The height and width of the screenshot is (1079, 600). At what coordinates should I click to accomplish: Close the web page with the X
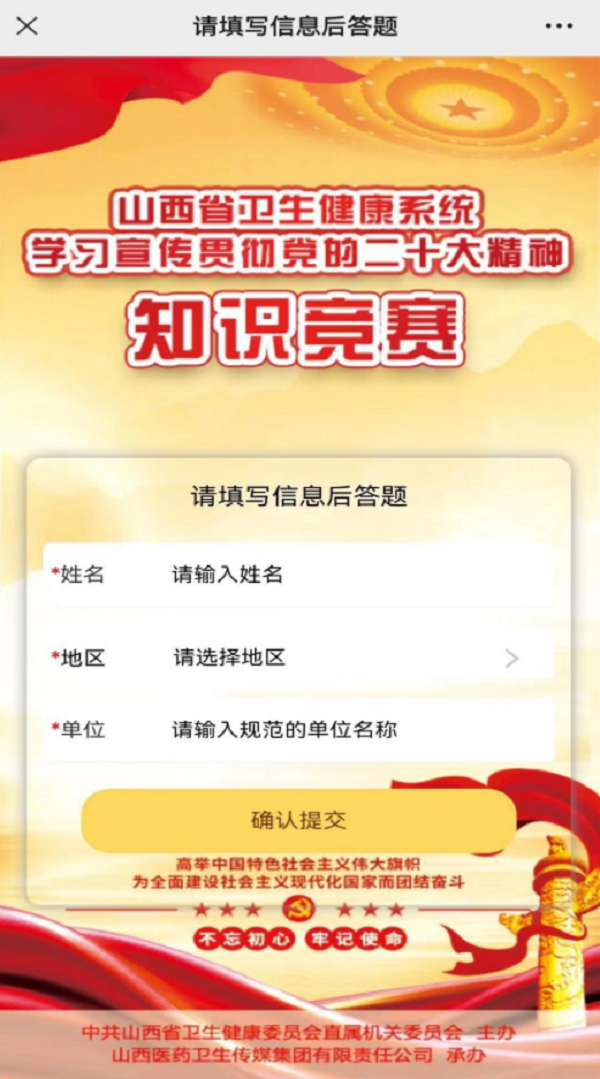pos(27,27)
